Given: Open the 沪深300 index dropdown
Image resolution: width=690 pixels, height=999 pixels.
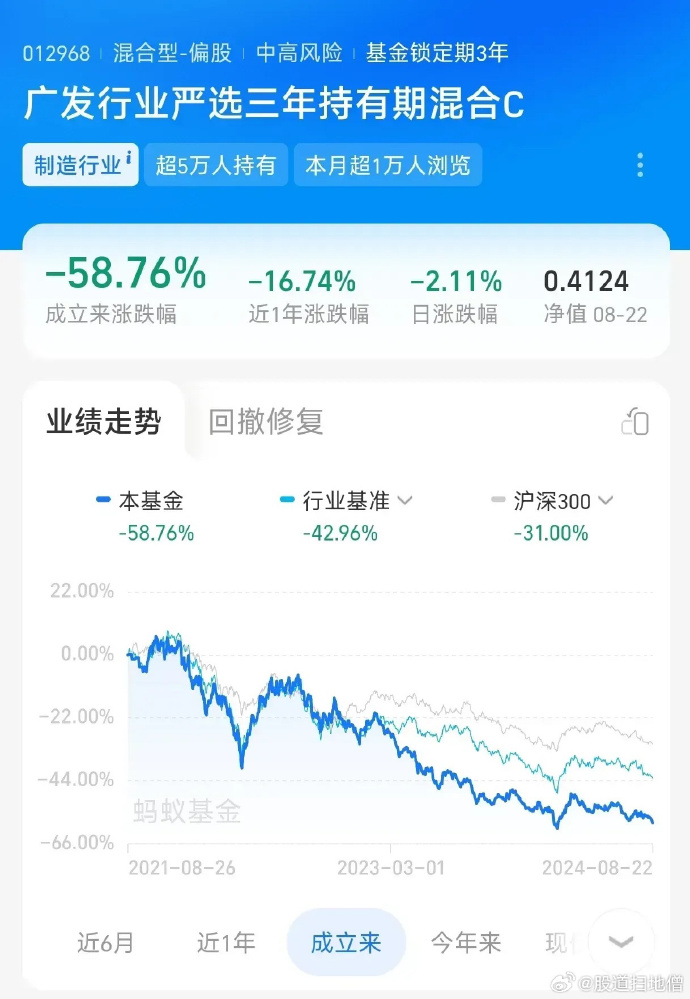Looking at the screenshot, I should pos(605,501).
